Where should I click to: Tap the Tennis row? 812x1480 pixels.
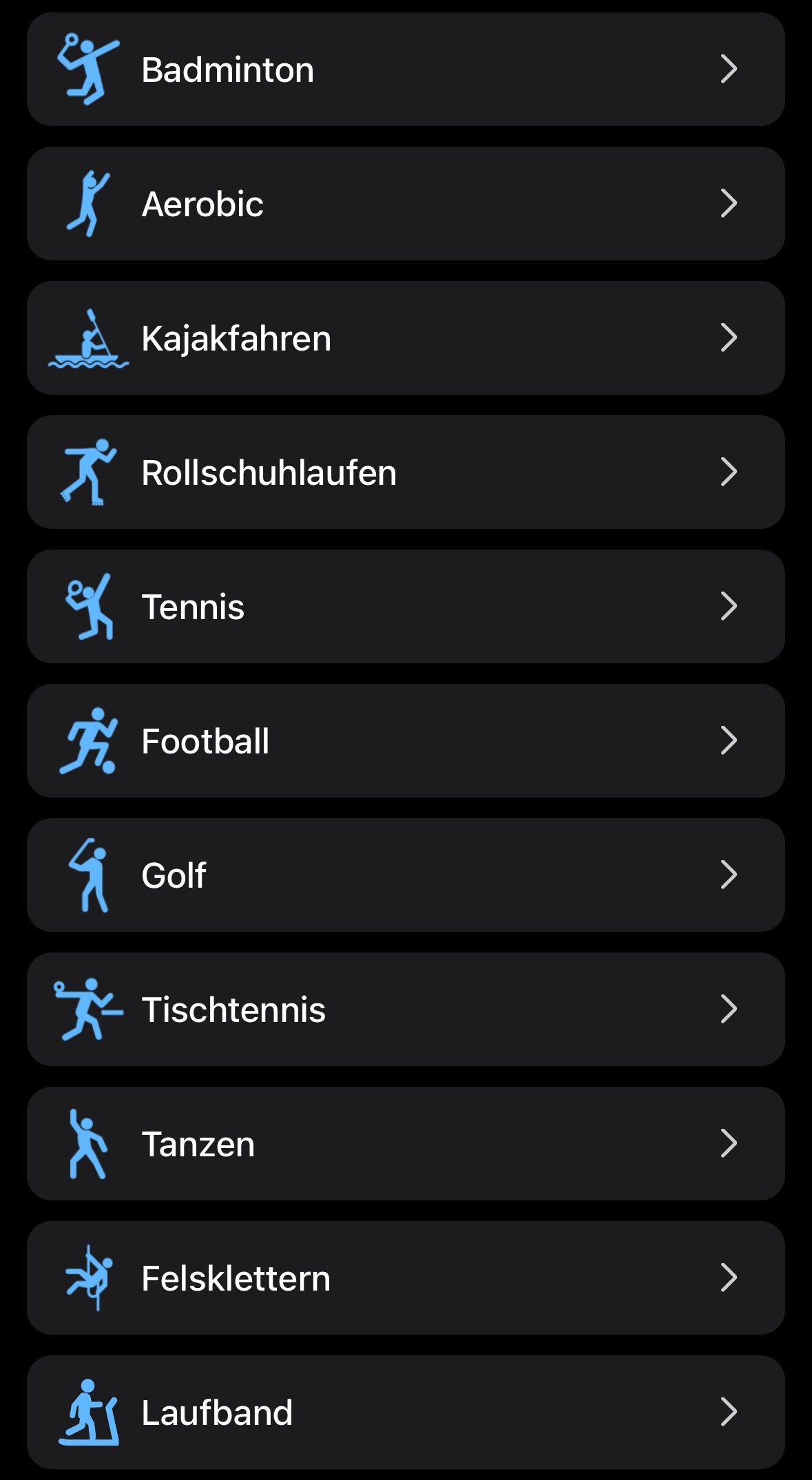point(406,606)
